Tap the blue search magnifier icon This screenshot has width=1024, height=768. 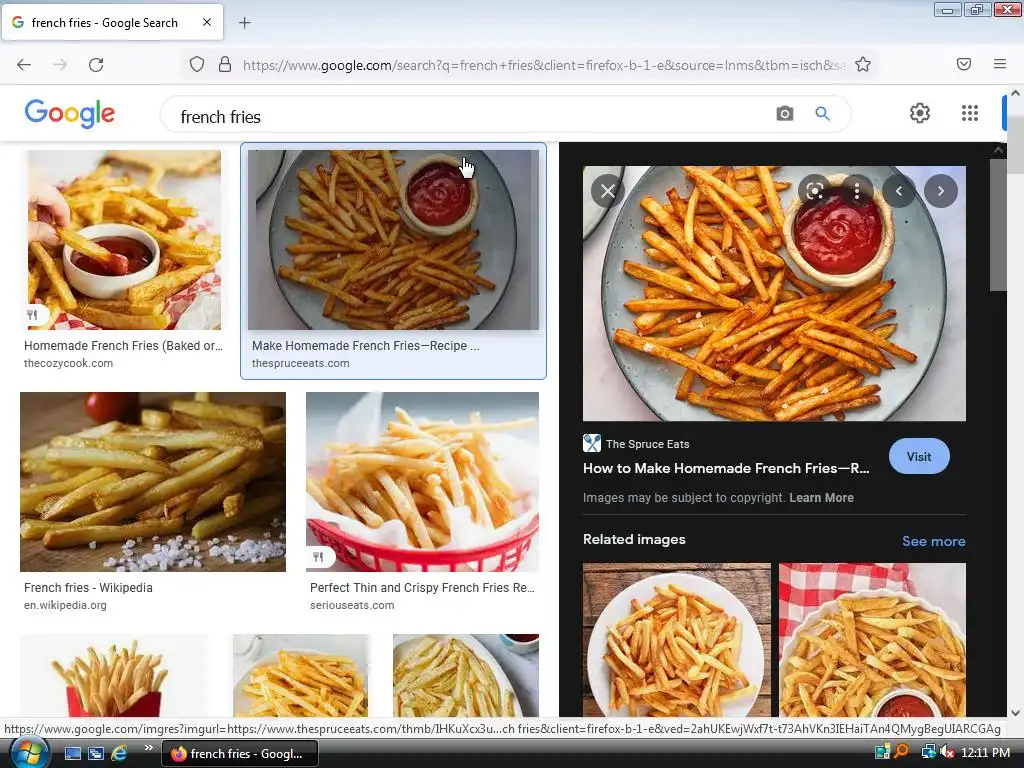[822, 114]
